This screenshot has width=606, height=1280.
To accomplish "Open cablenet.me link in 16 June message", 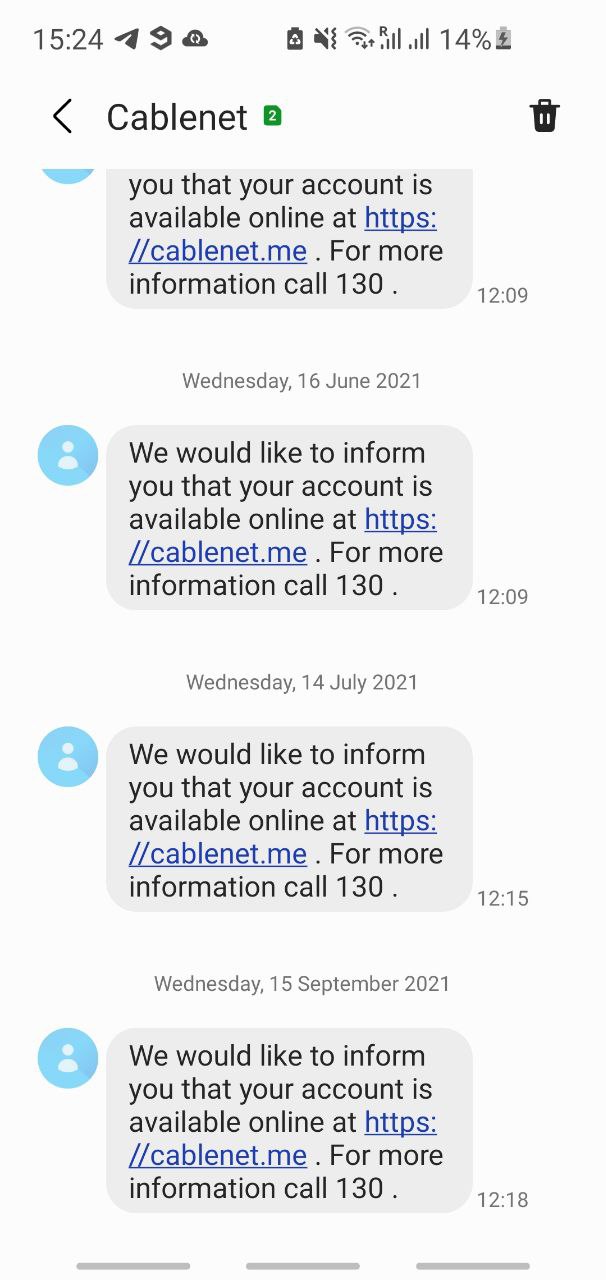I will (218, 552).
